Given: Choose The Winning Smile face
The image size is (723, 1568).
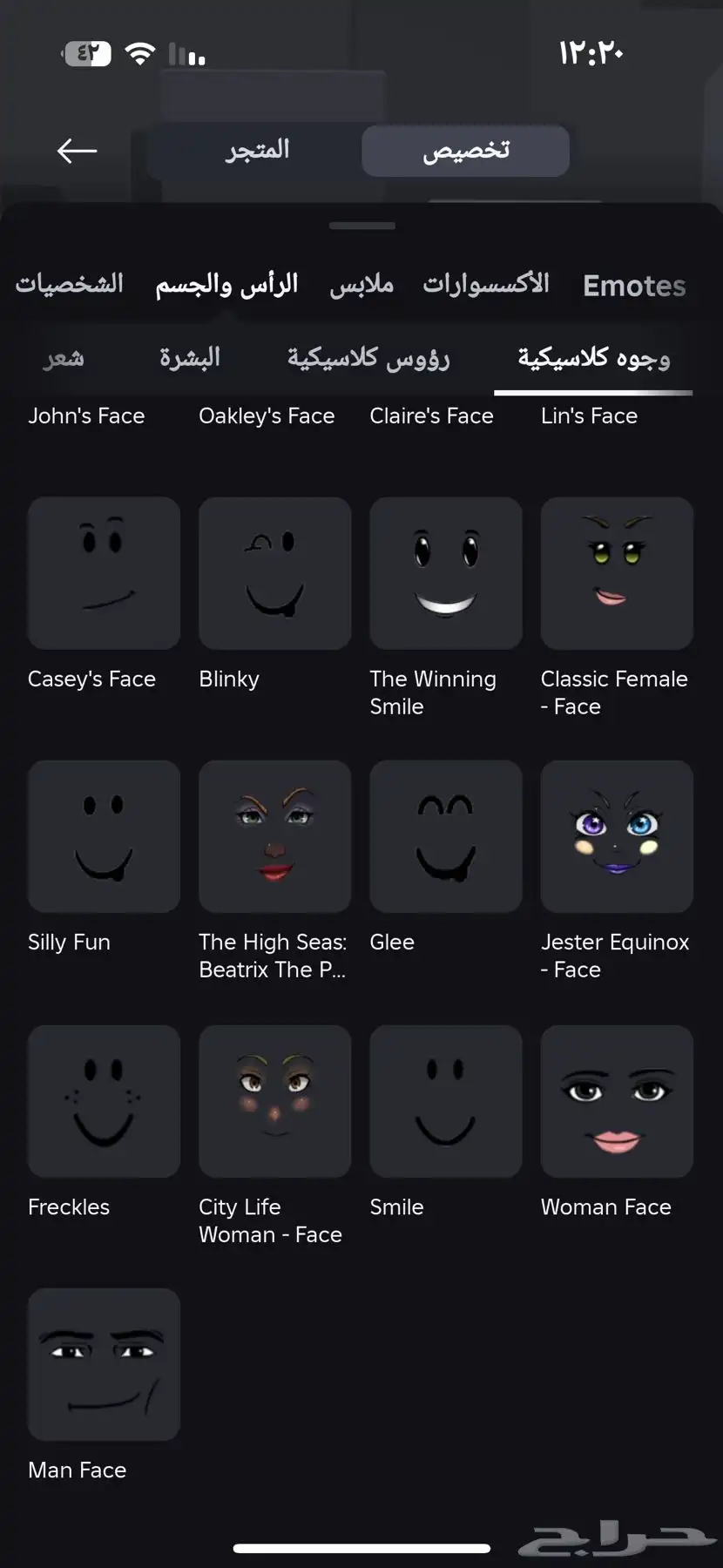Looking at the screenshot, I should (x=445, y=573).
